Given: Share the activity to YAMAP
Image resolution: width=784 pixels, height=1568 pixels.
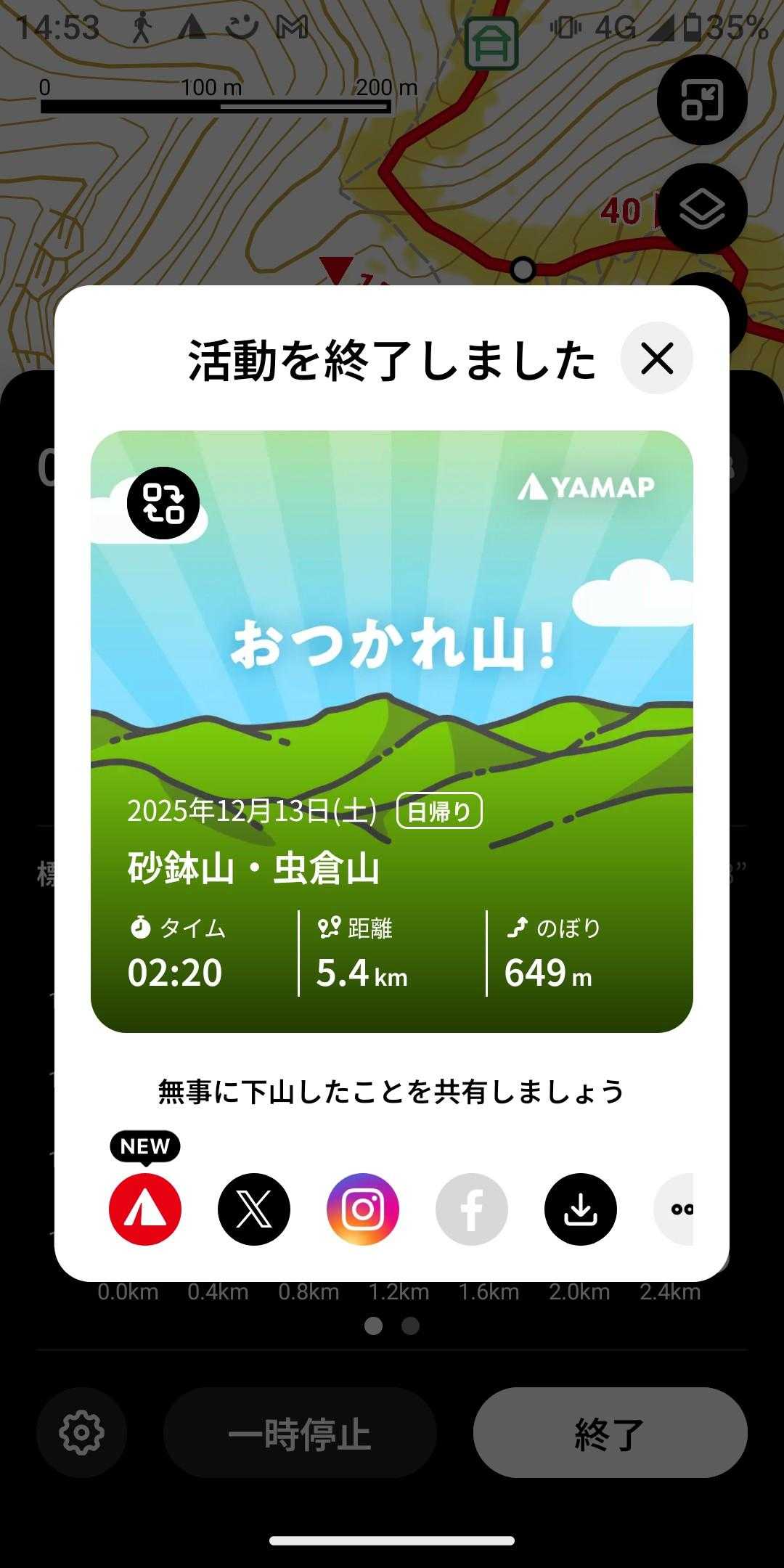Looking at the screenshot, I should click(145, 1209).
